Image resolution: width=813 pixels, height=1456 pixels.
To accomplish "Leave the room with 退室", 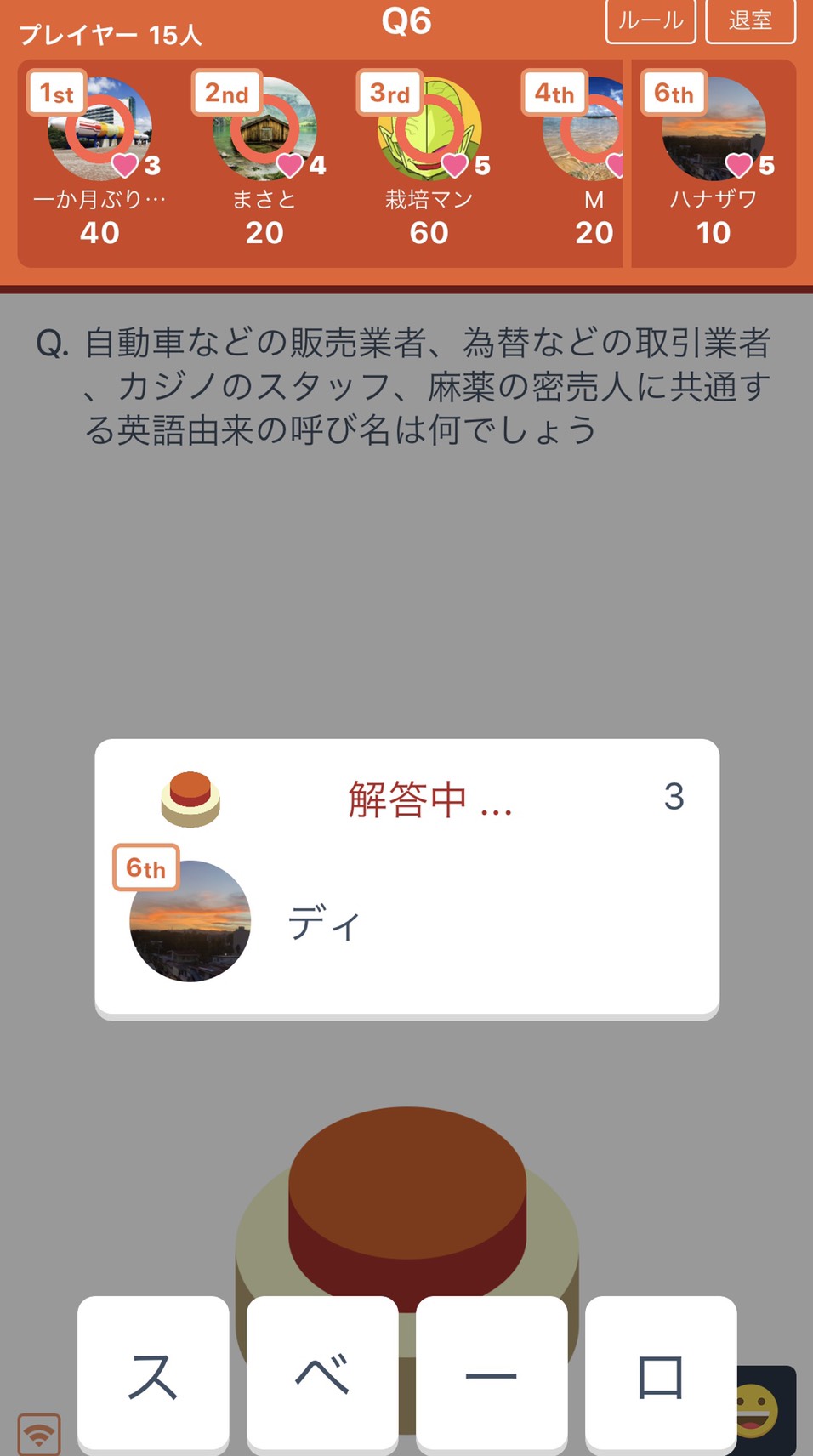I will (x=750, y=20).
